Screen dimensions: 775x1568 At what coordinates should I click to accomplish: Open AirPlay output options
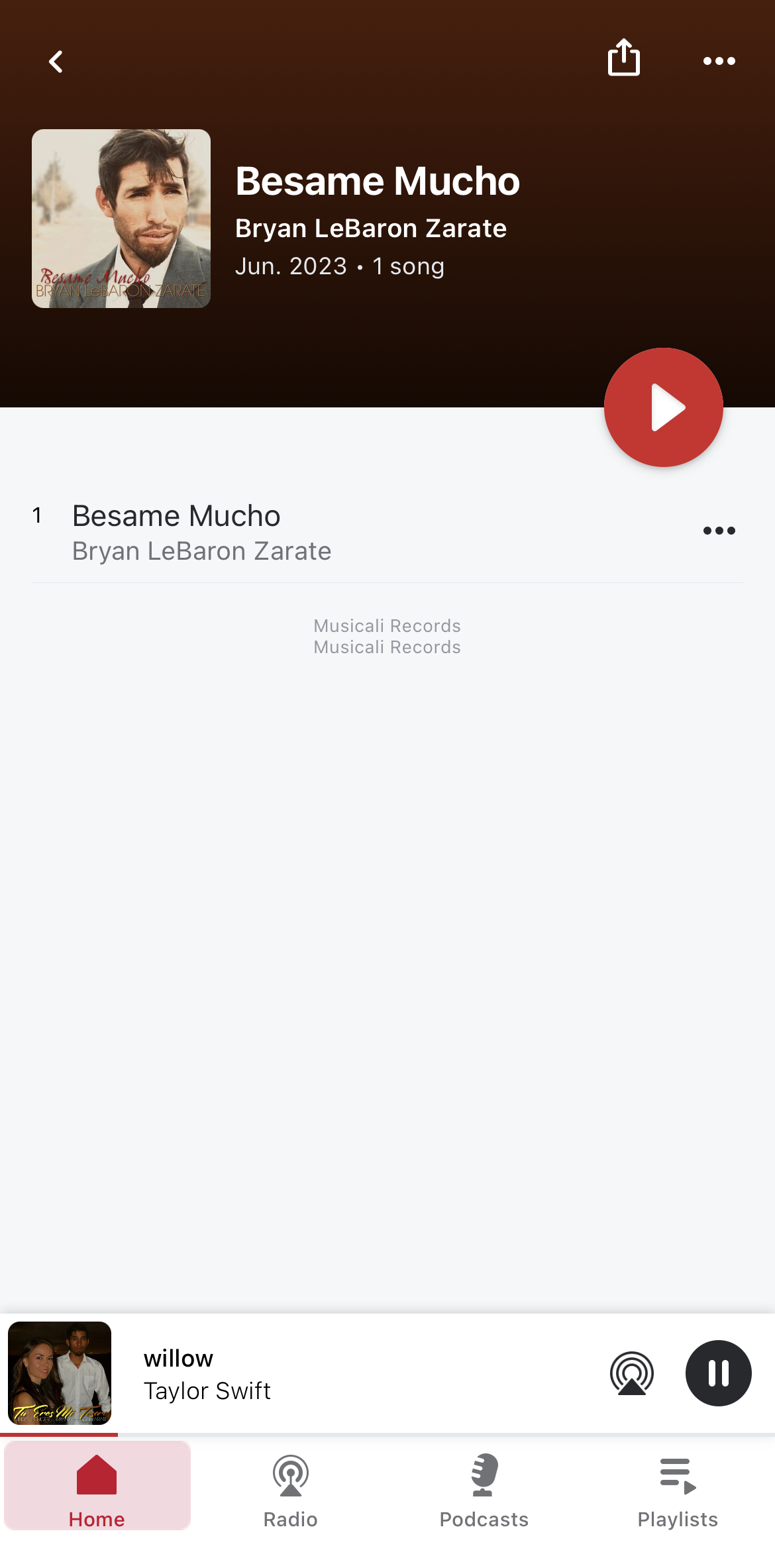click(631, 1373)
